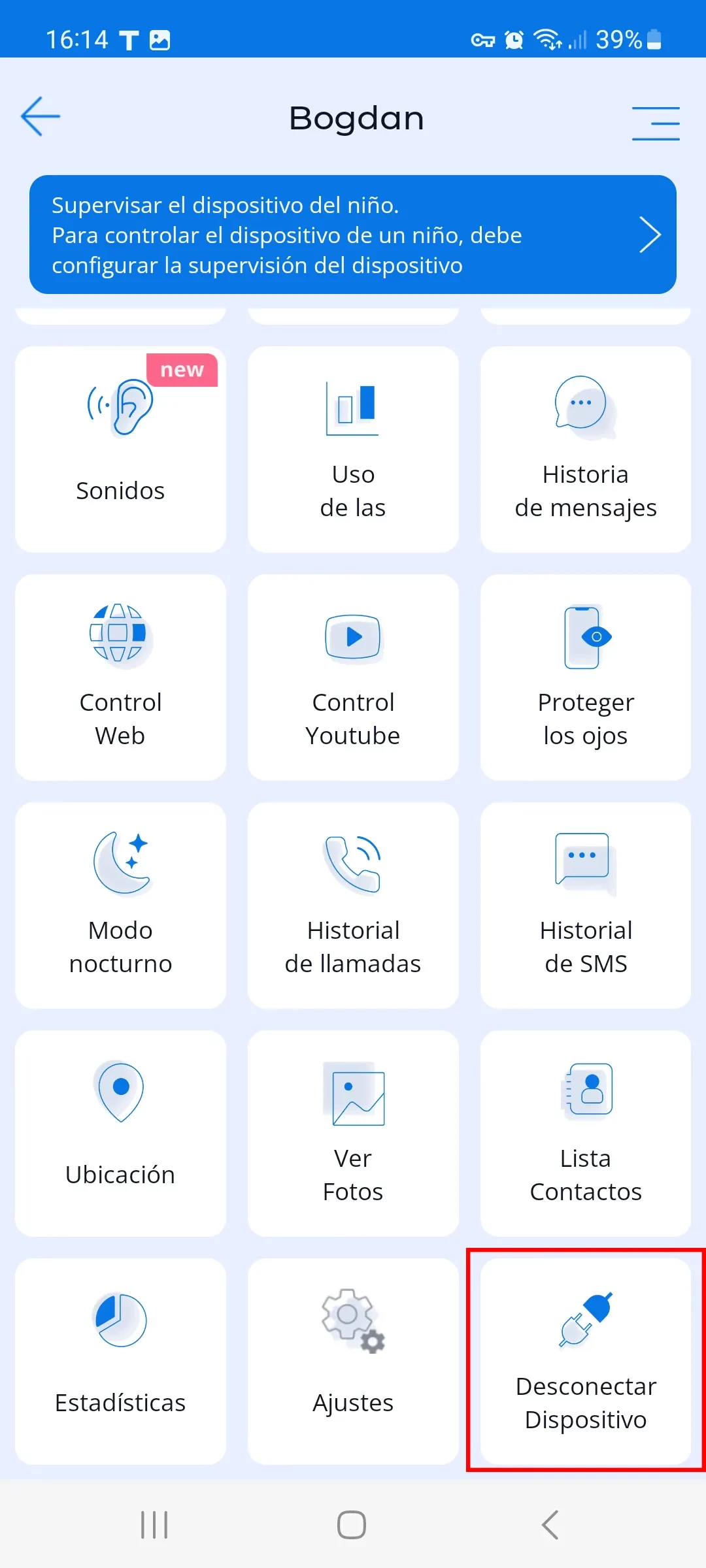View Historial de llamadas
706x1568 pixels.
[353, 906]
